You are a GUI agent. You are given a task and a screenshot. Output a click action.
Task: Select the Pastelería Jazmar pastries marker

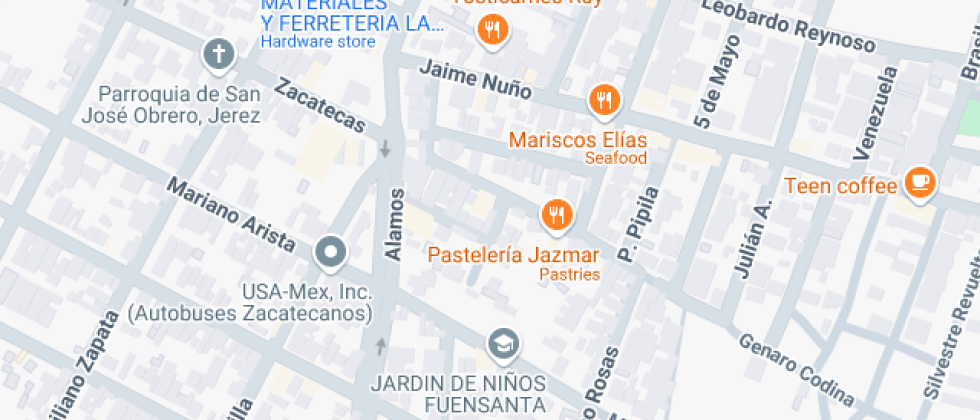click(556, 214)
